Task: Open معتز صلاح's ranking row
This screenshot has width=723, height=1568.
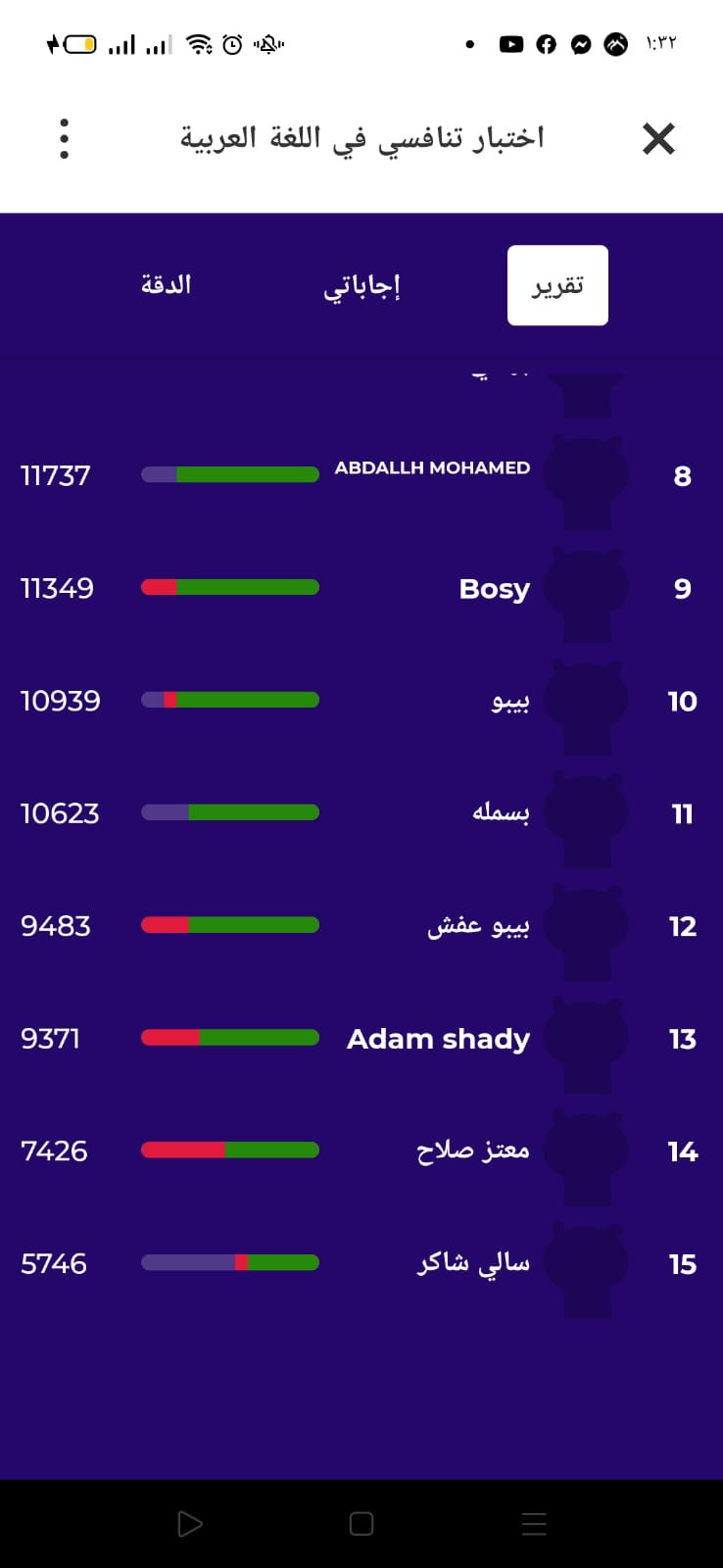Action: pyautogui.click(x=361, y=1151)
